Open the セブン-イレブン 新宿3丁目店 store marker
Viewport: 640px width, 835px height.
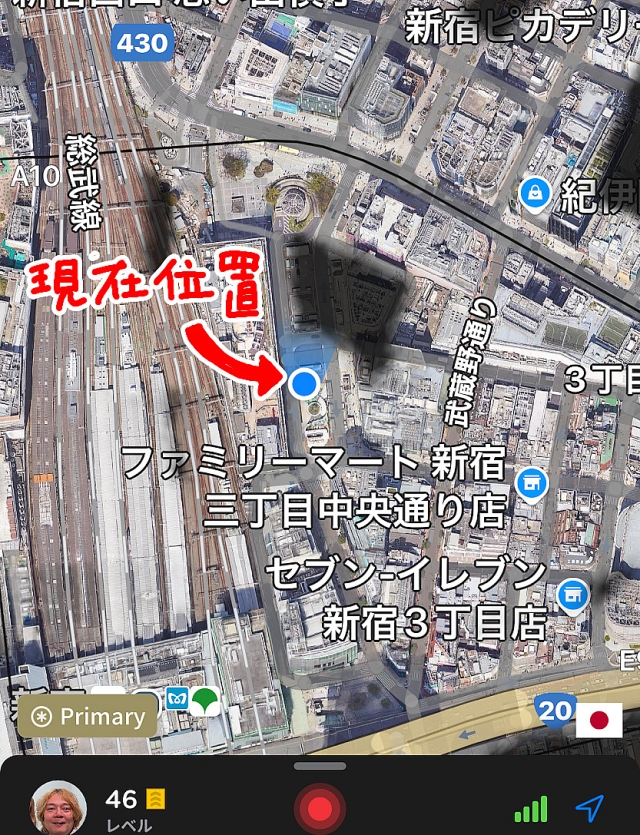click(573, 595)
